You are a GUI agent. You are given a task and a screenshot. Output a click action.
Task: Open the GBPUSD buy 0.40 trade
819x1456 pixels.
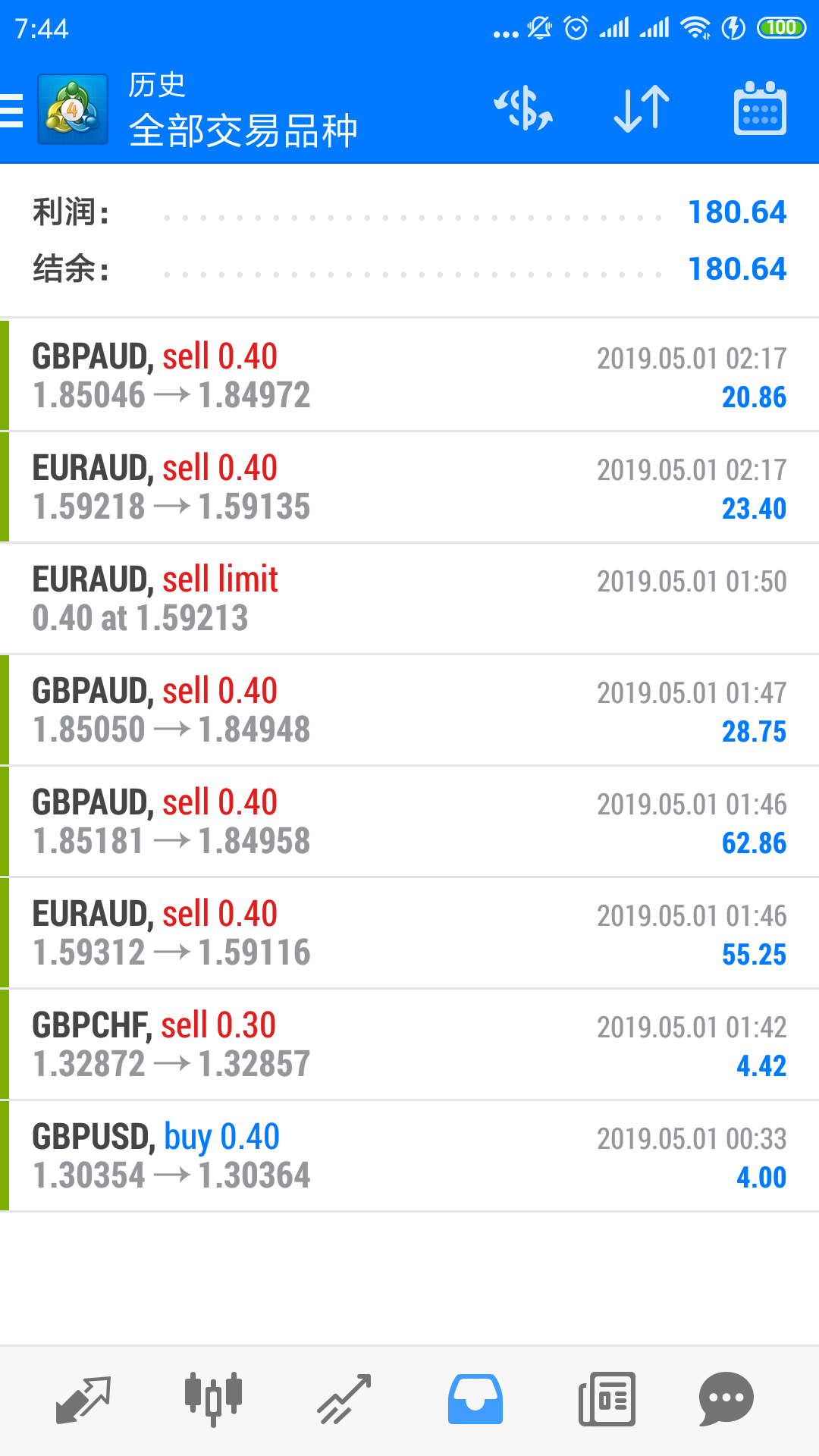[409, 1156]
